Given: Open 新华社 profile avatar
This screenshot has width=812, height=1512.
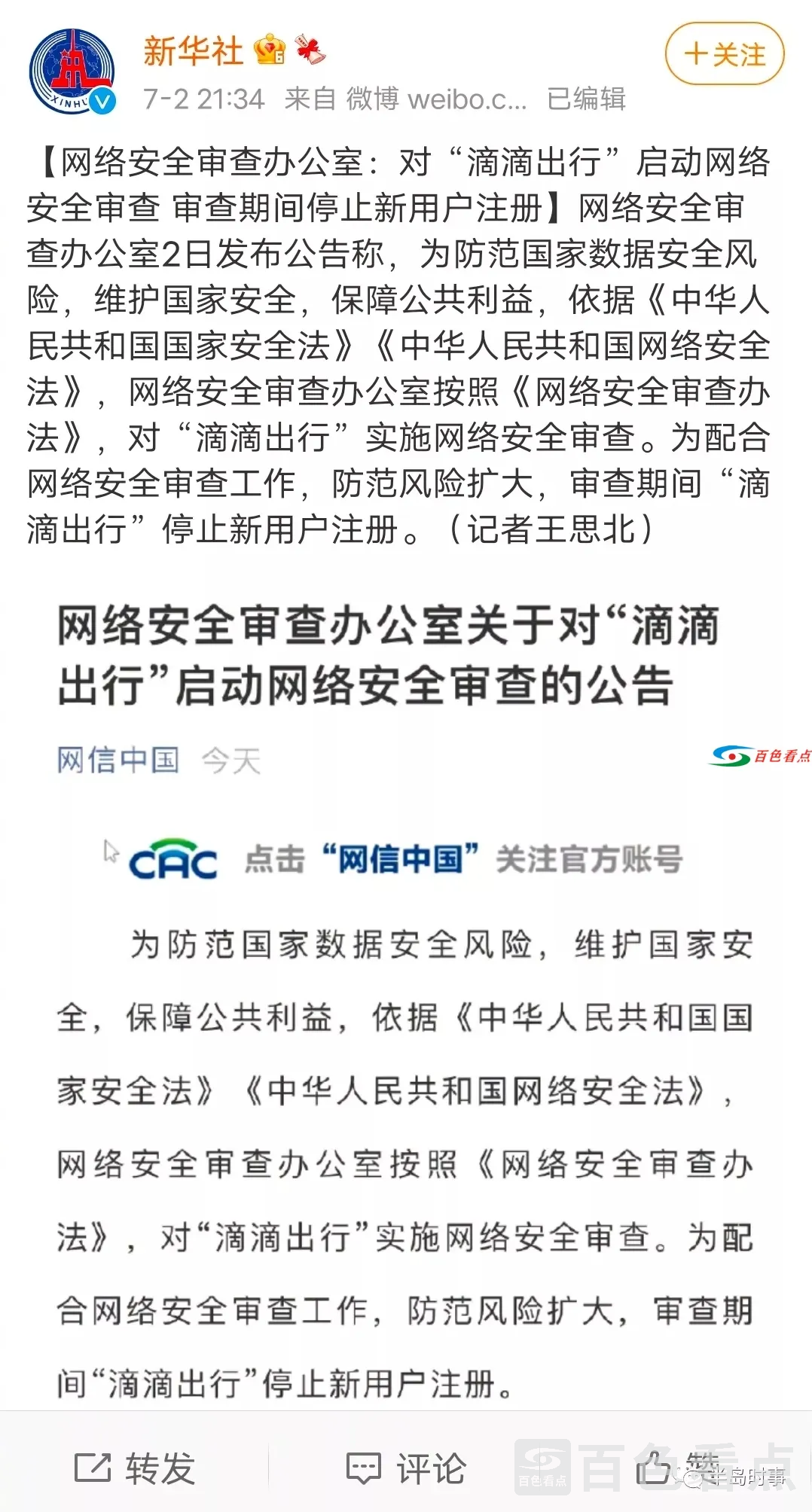Looking at the screenshot, I should pos(72,72).
